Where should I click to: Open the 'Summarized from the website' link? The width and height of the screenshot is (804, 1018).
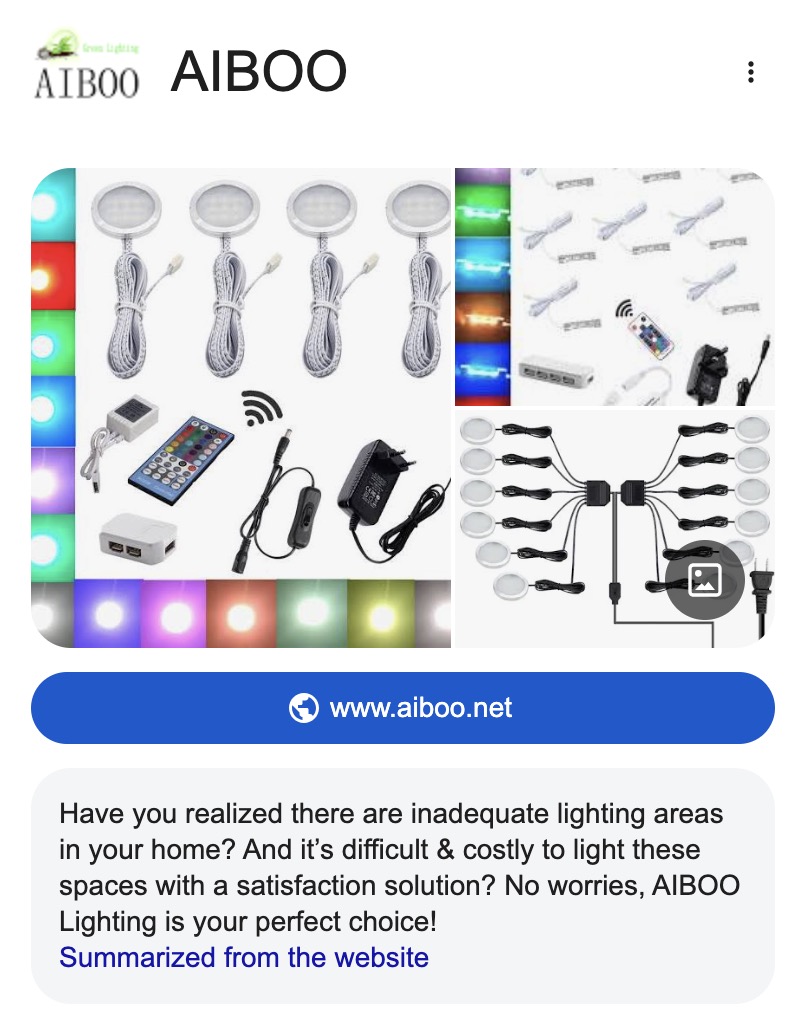click(244, 957)
